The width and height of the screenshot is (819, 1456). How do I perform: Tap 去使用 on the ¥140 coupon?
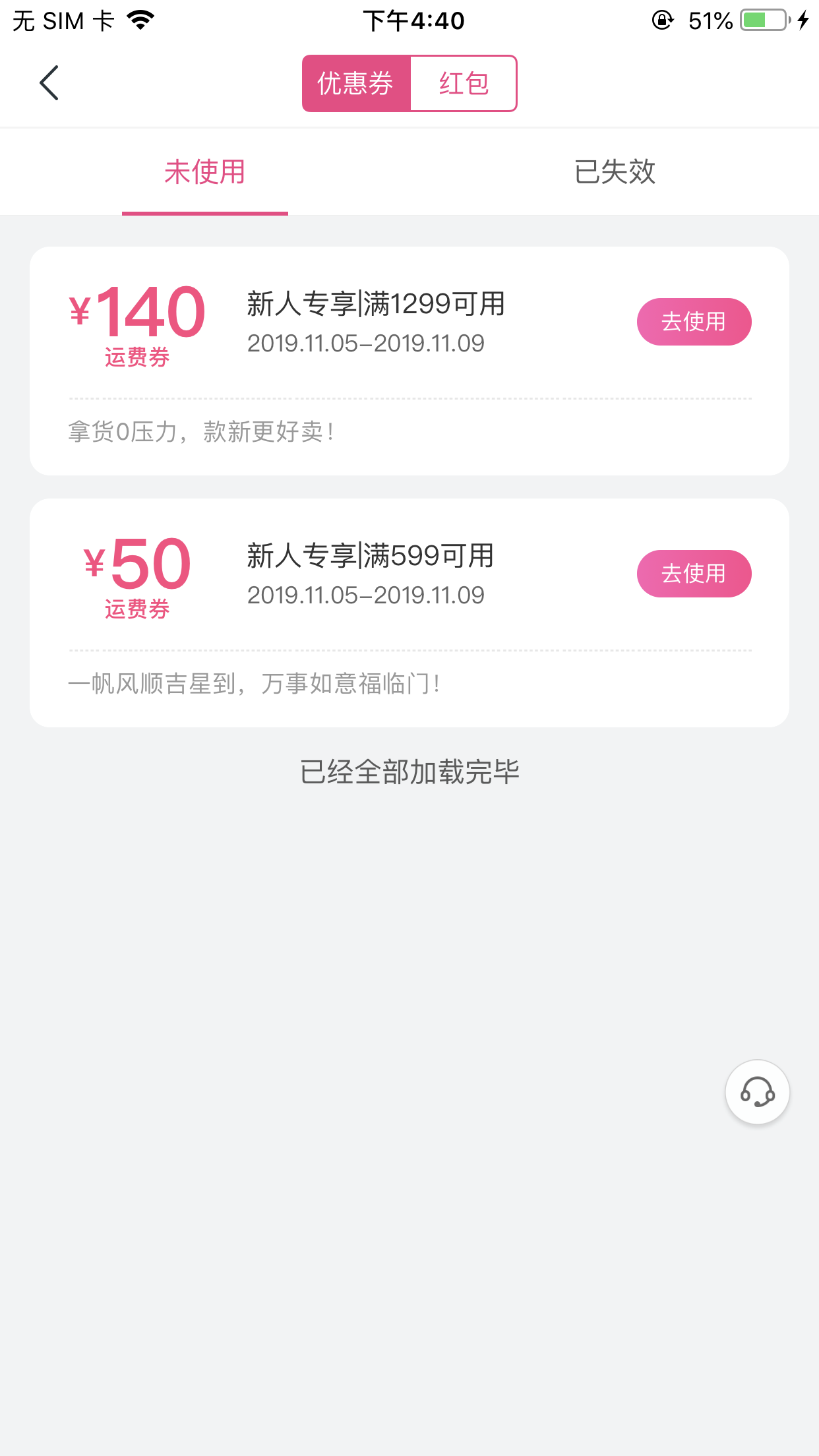(x=694, y=322)
